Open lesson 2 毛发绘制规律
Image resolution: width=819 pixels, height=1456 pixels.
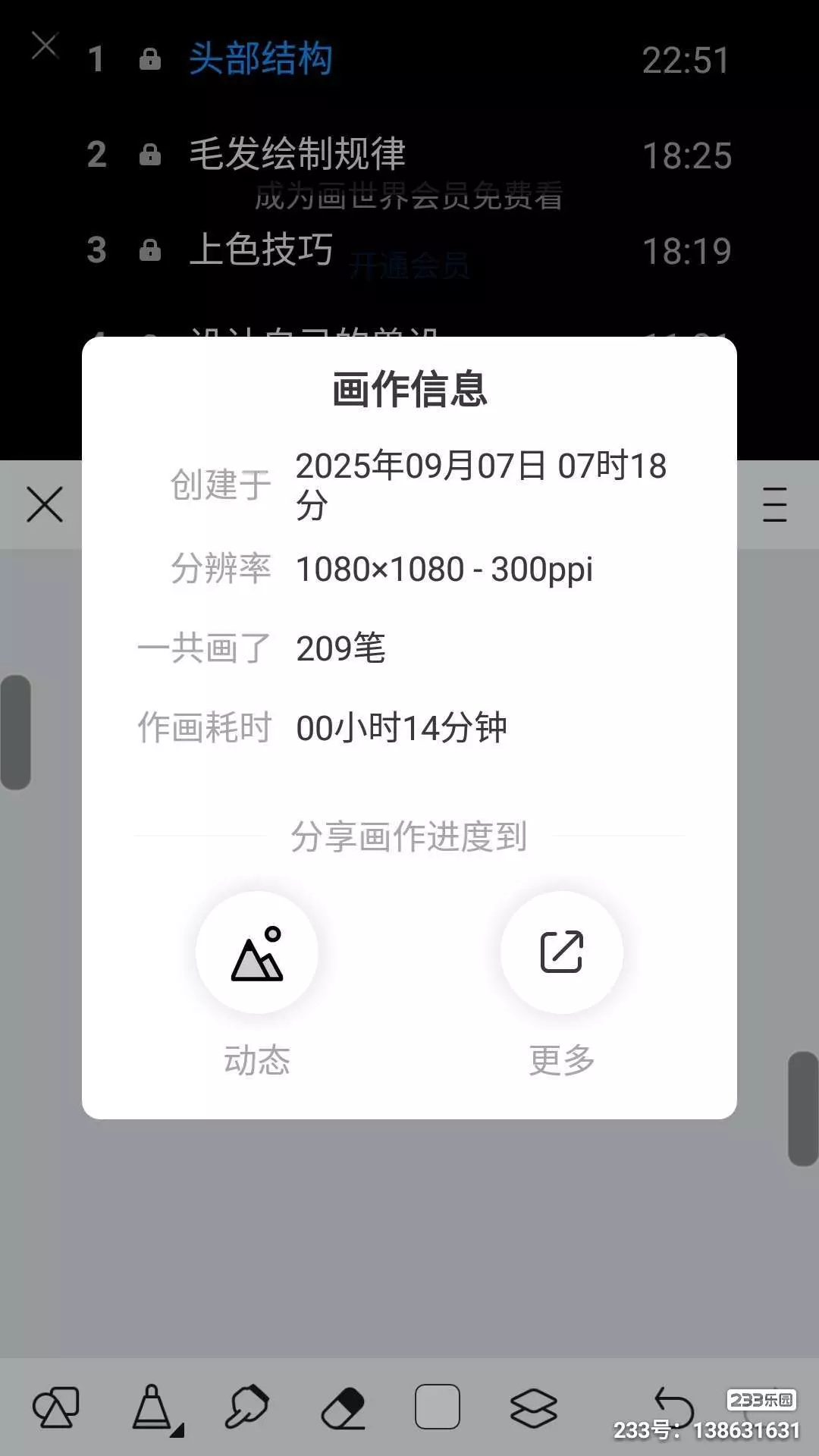pos(409,155)
